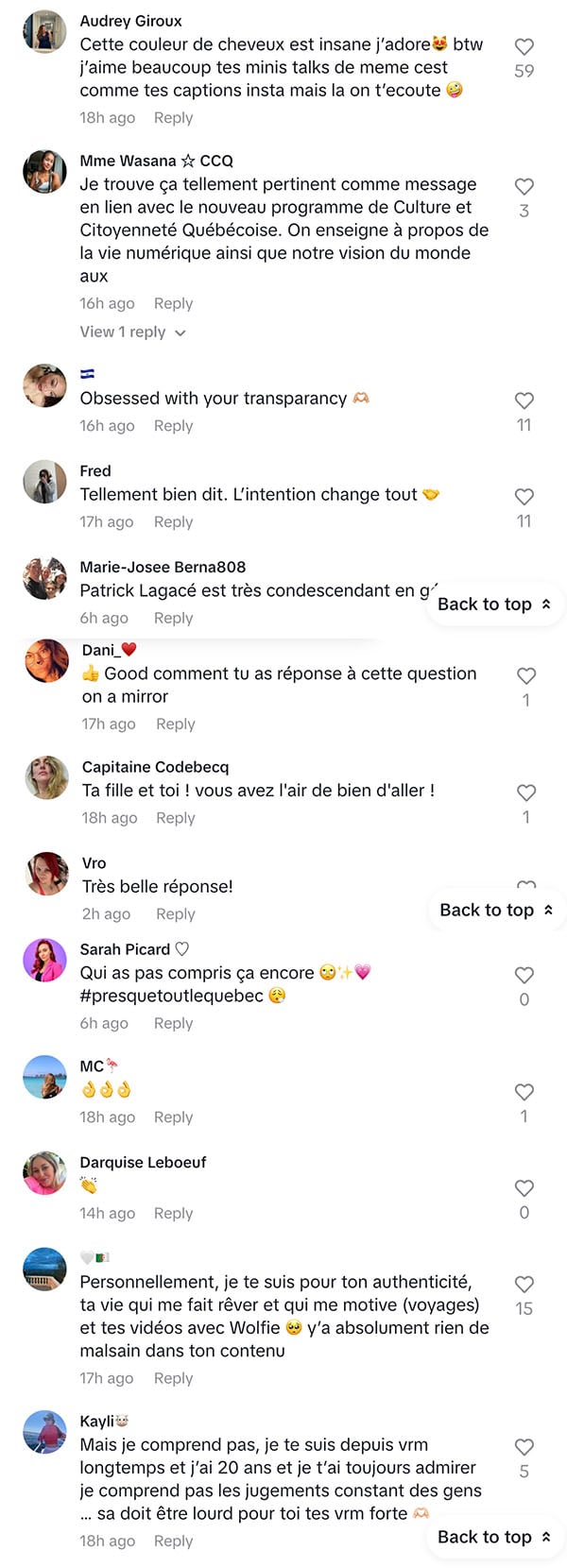Like MC's comment with OK emojis
The height and width of the screenshot is (1568, 567).
pos(524,1092)
